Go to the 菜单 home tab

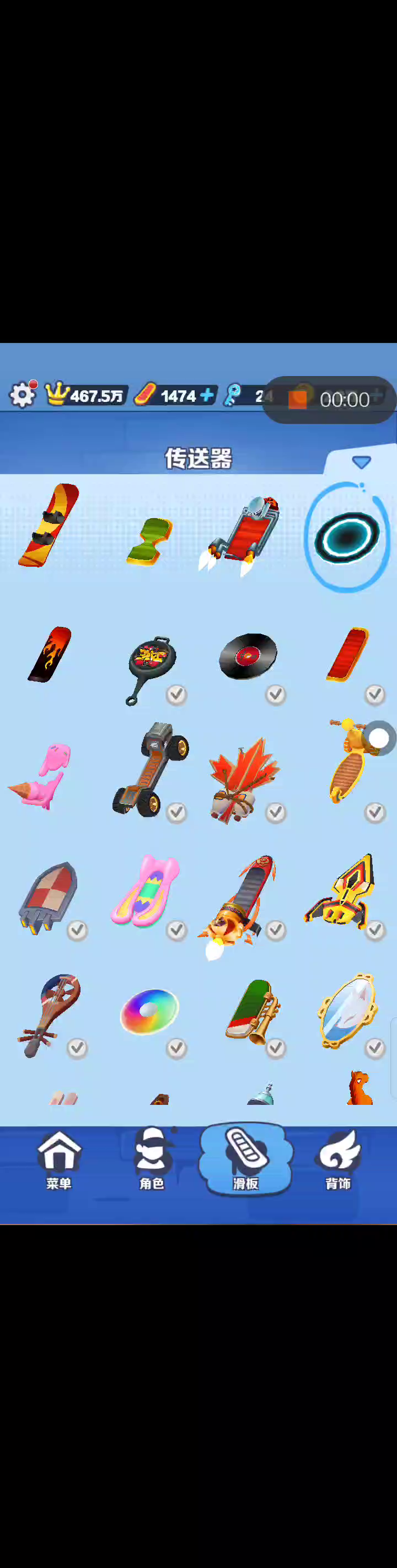point(59,1159)
